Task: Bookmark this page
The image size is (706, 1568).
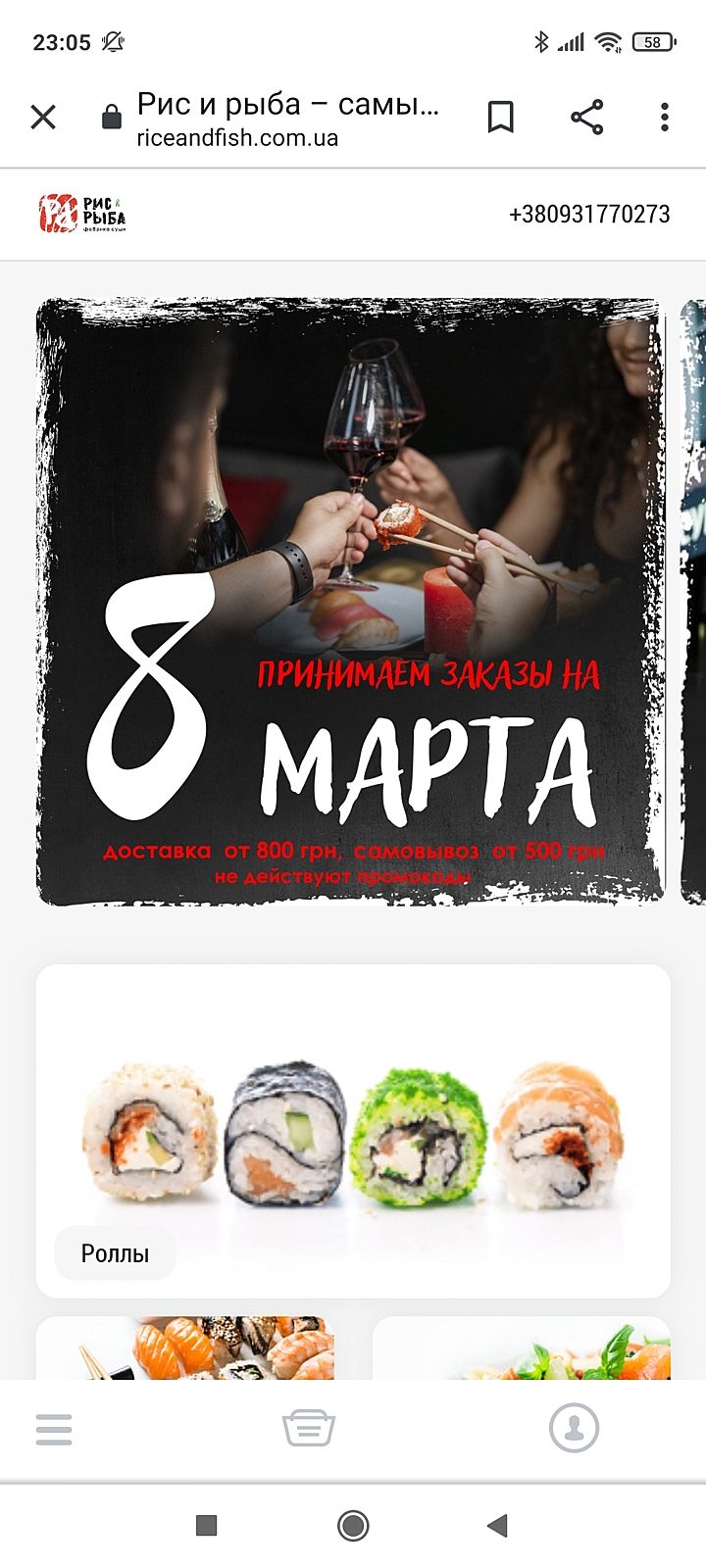Action: 501,118
